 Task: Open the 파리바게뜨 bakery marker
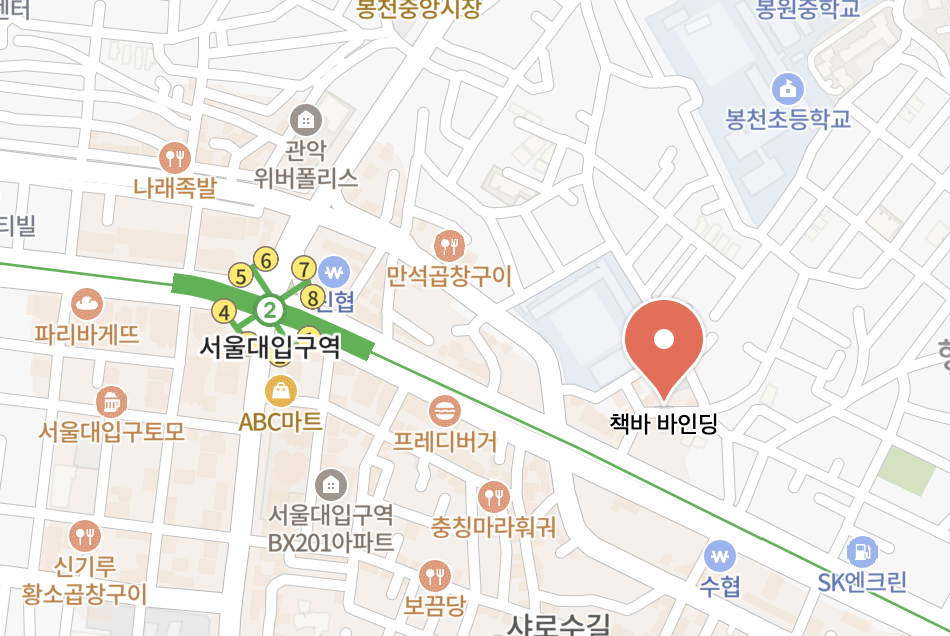tap(87, 301)
